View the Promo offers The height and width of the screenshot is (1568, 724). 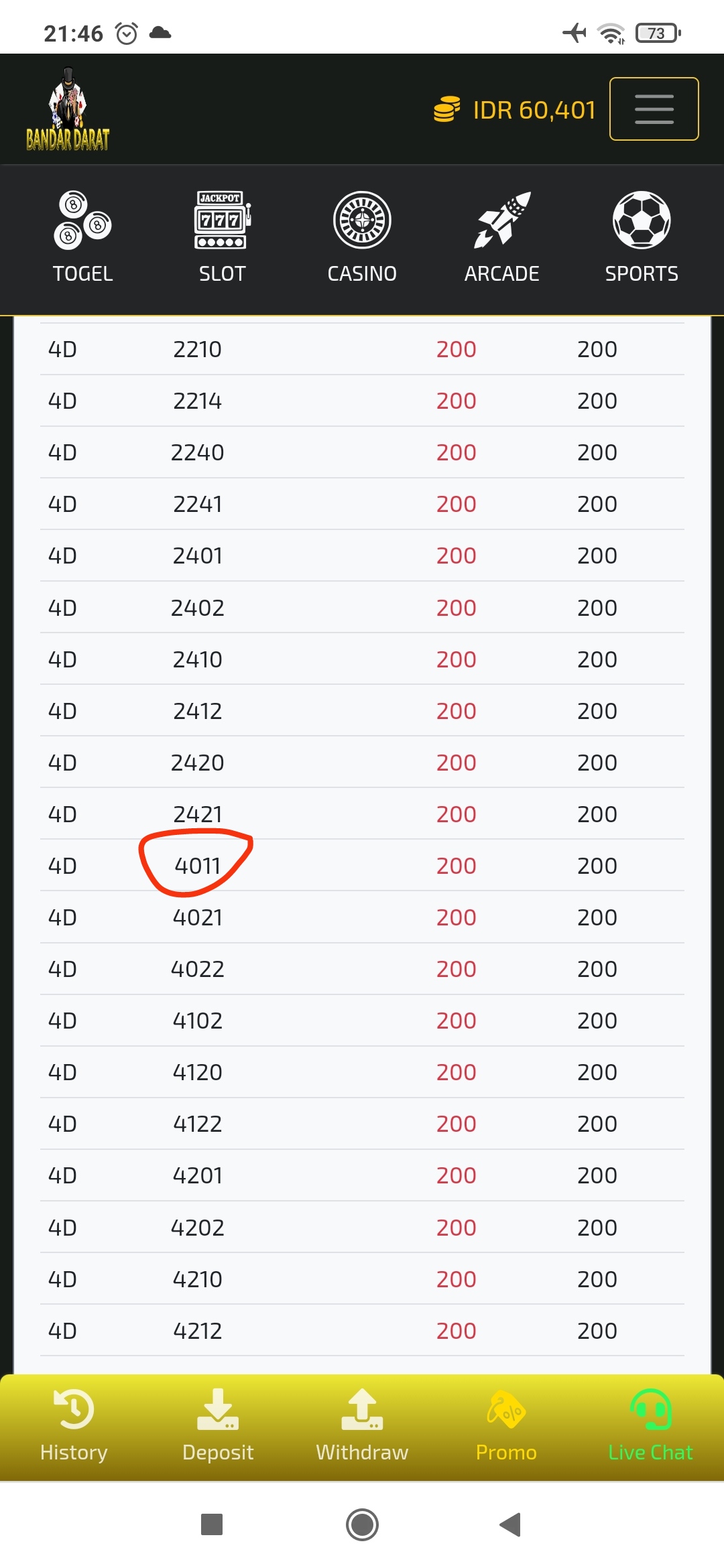coord(506,1425)
